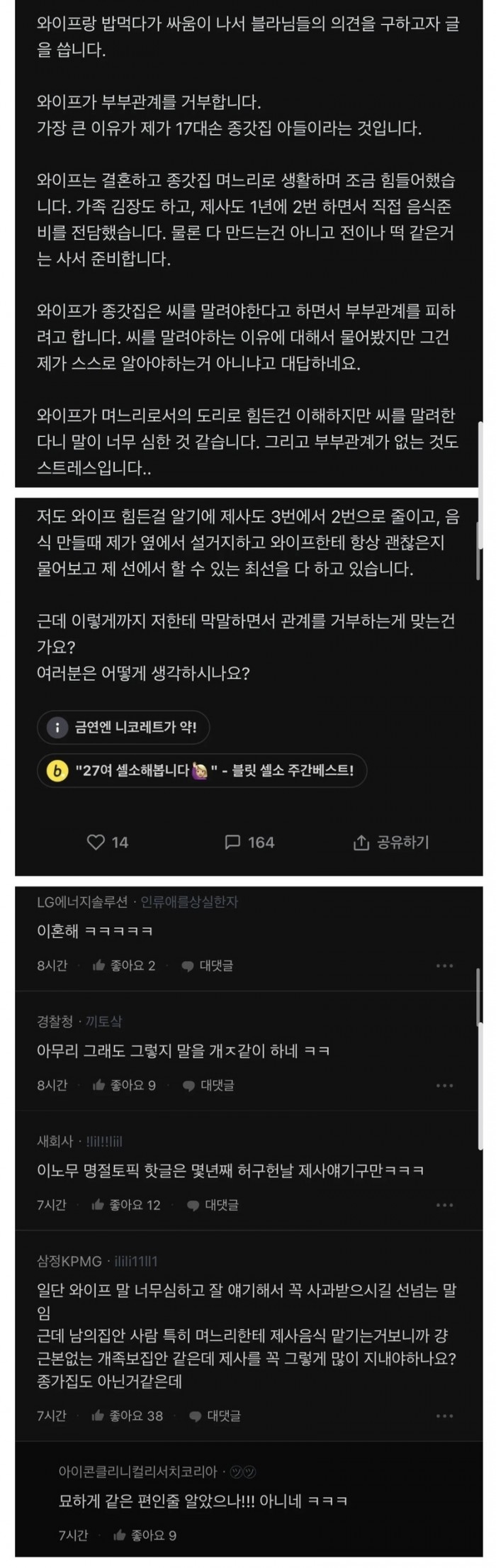
Task: Reply to the 경찰청 user's comment
Action: (x=208, y=1085)
